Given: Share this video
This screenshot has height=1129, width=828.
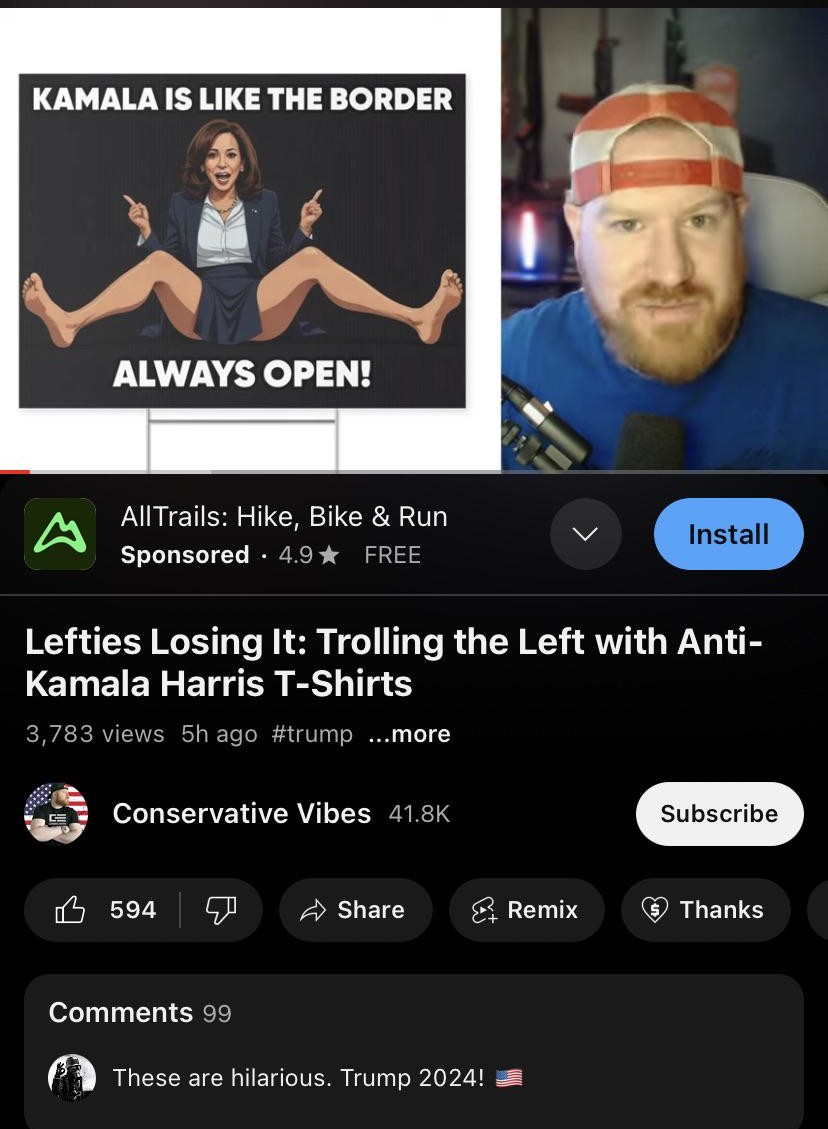Looking at the screenshot, I should (356, 910).
